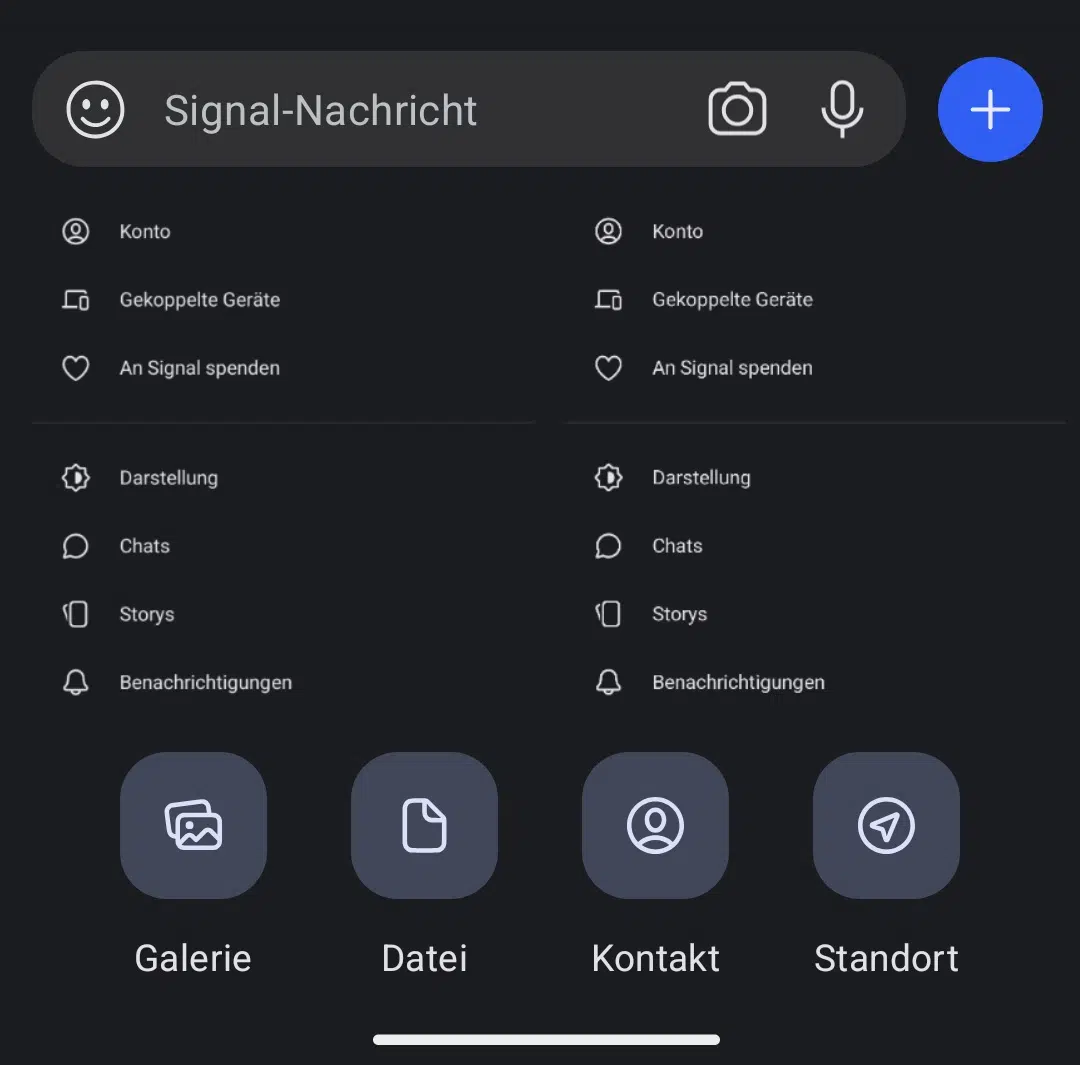1080x1065 pixels.
Task: Start a voice message with the microphone
Action: click(842, 109)
